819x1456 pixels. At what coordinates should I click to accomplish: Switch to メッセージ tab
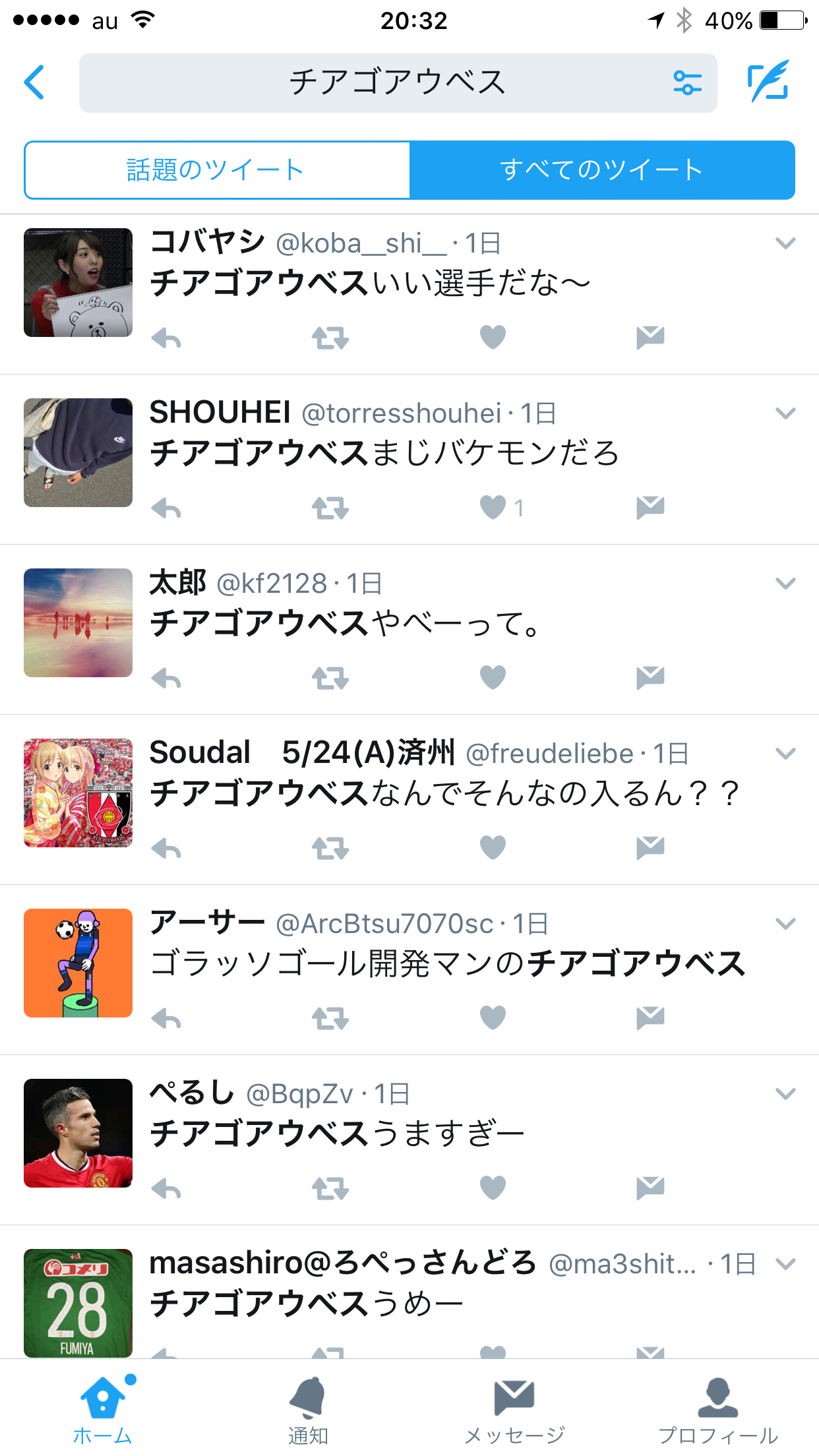[x=514, y=1409]
